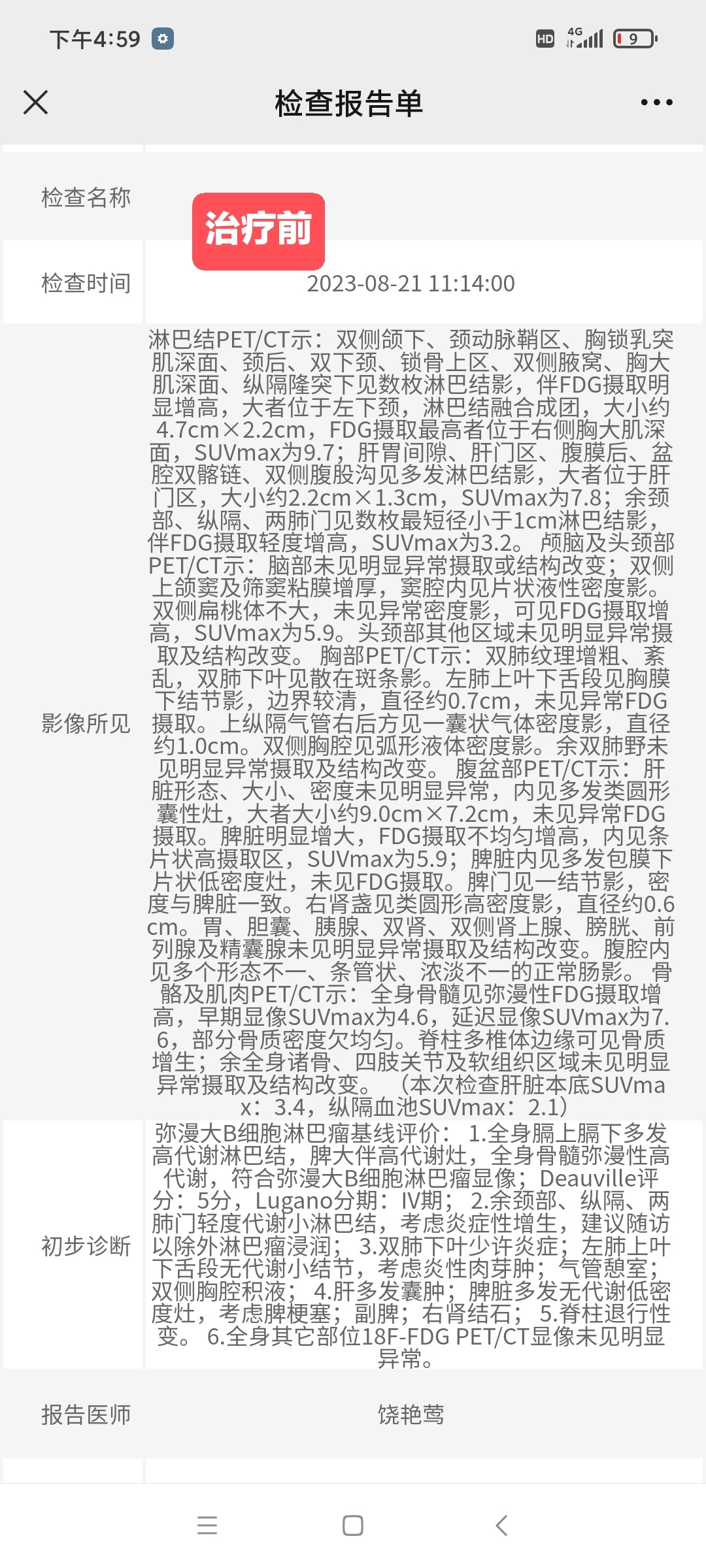Go to the system home screen
This screenshot has height=1568, width=706.
[x=353, y=1526]
